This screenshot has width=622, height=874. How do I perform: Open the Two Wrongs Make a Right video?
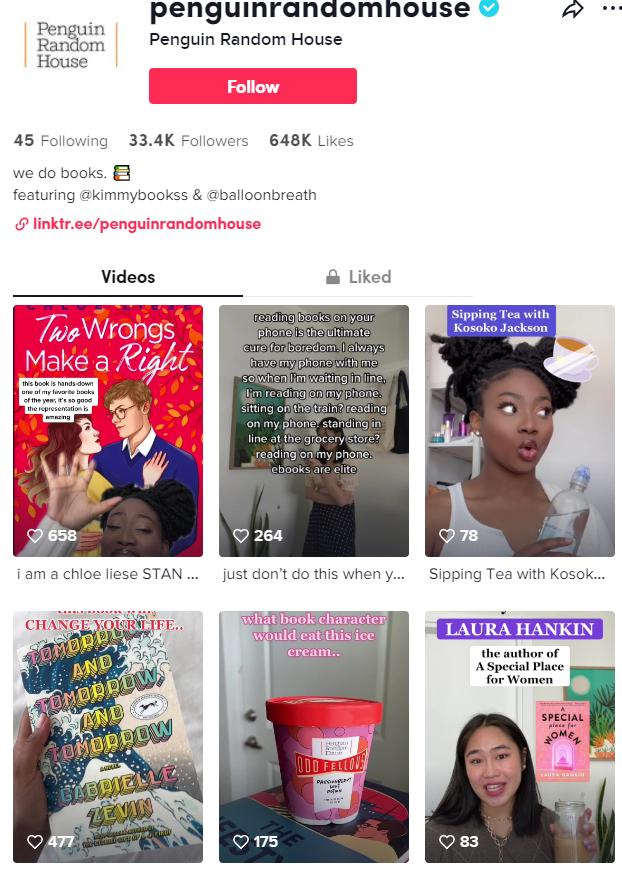coord(108,430)
